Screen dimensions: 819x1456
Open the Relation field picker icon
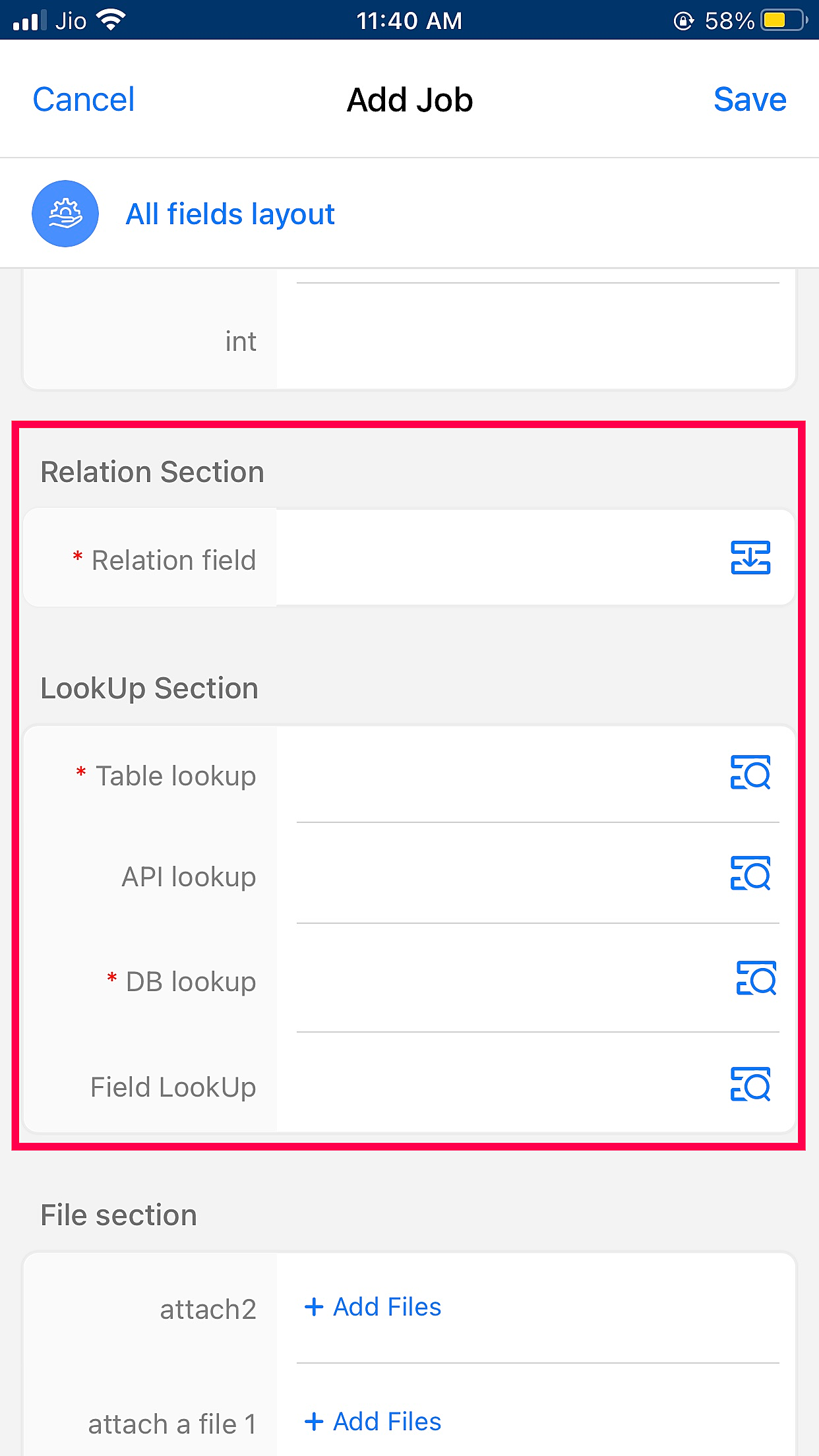[750, 558]
